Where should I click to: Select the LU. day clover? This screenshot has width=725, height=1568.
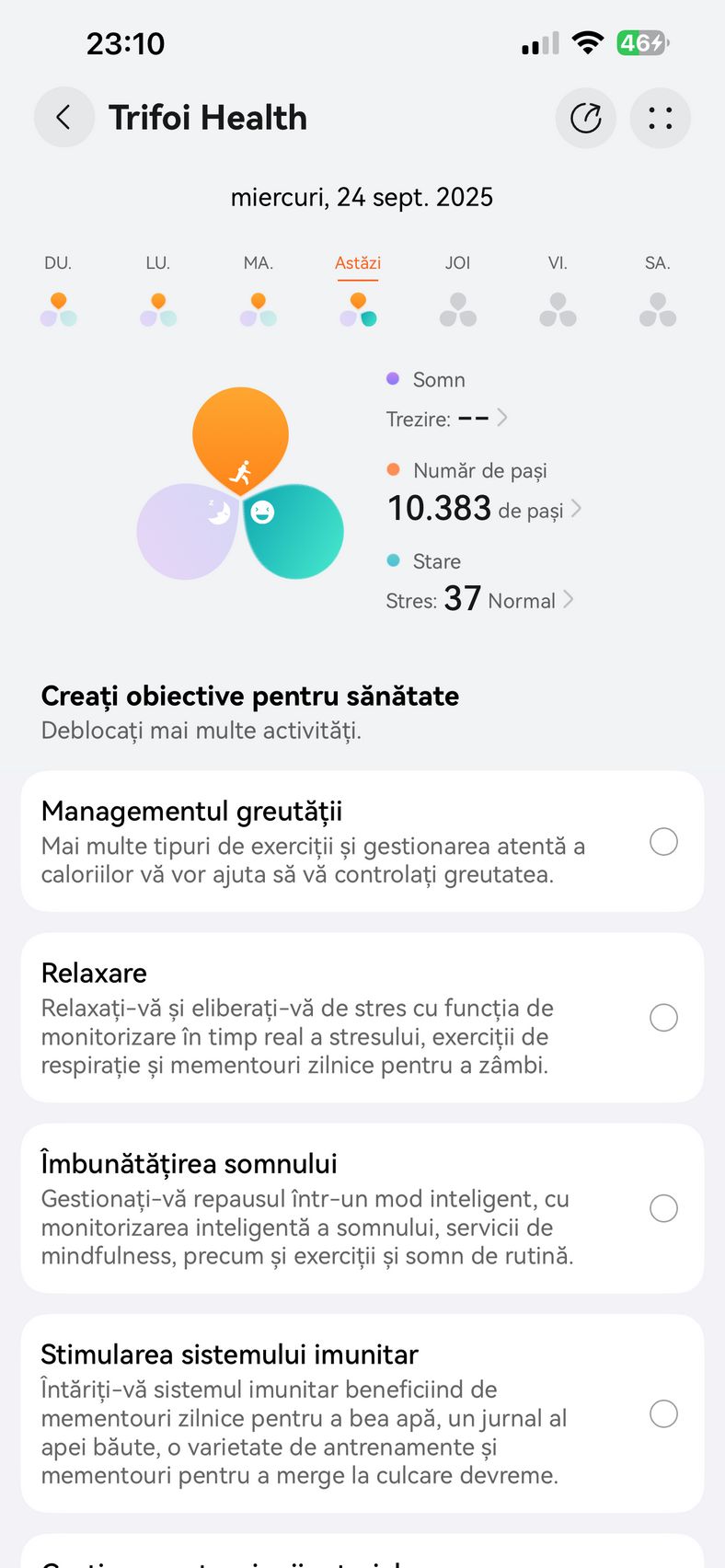(x=158, y=309)
